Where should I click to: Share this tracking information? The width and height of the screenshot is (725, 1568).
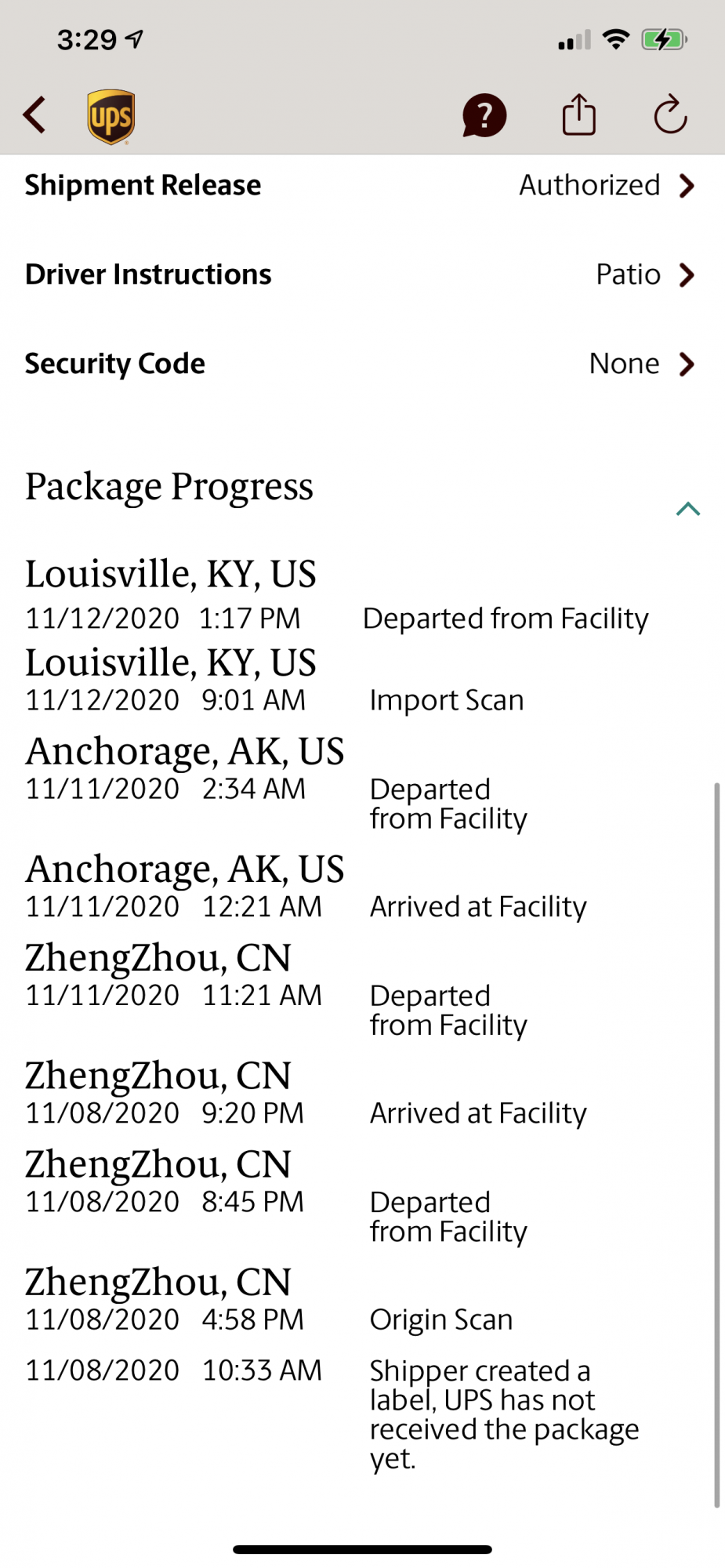[579, 115]
